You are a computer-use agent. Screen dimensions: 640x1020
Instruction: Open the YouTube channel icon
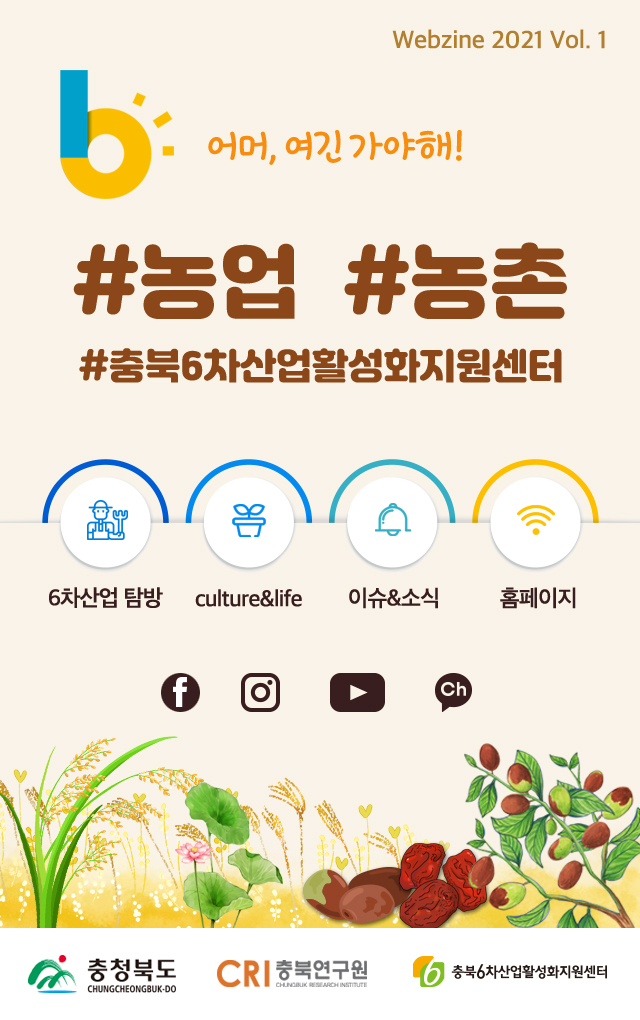click(357, 692)
